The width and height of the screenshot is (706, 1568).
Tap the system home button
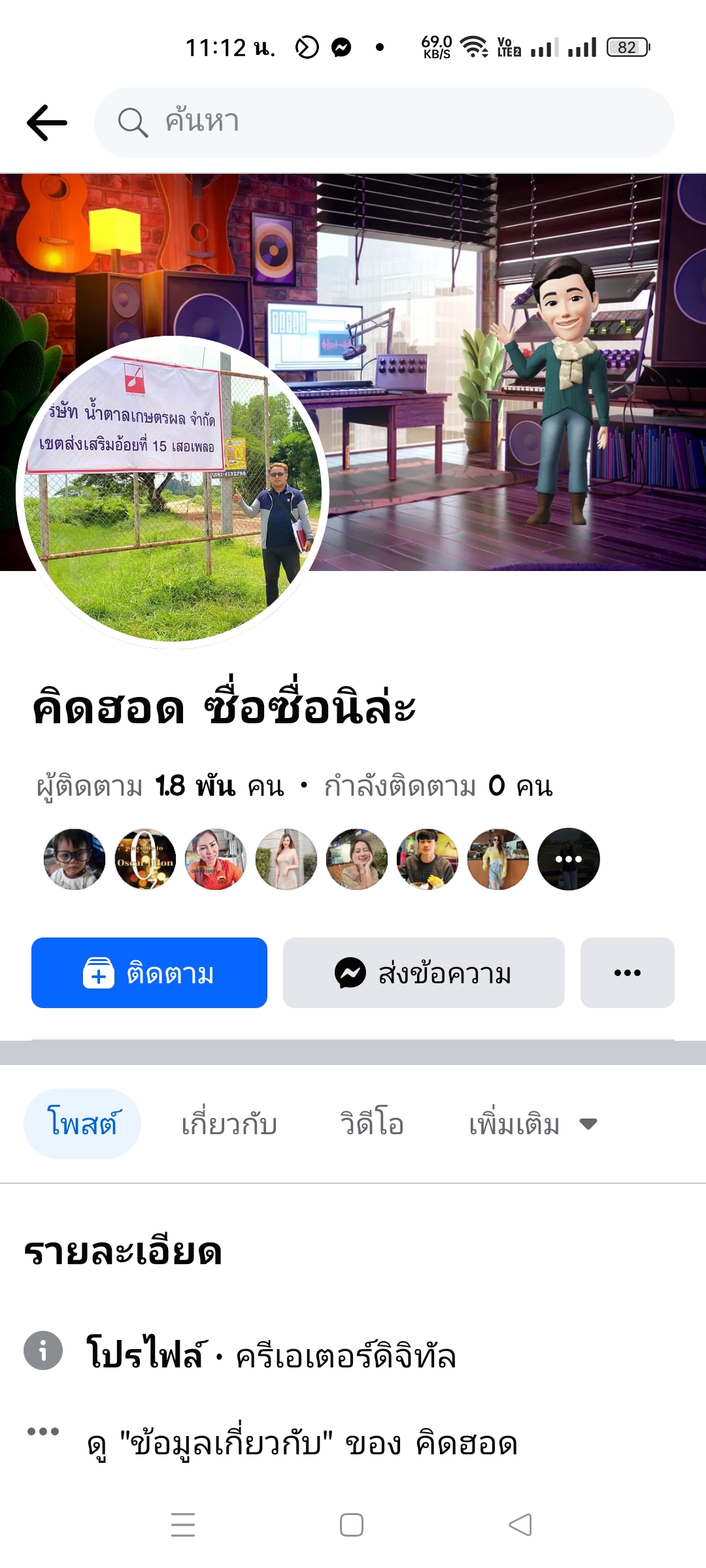pos(352,1525)
